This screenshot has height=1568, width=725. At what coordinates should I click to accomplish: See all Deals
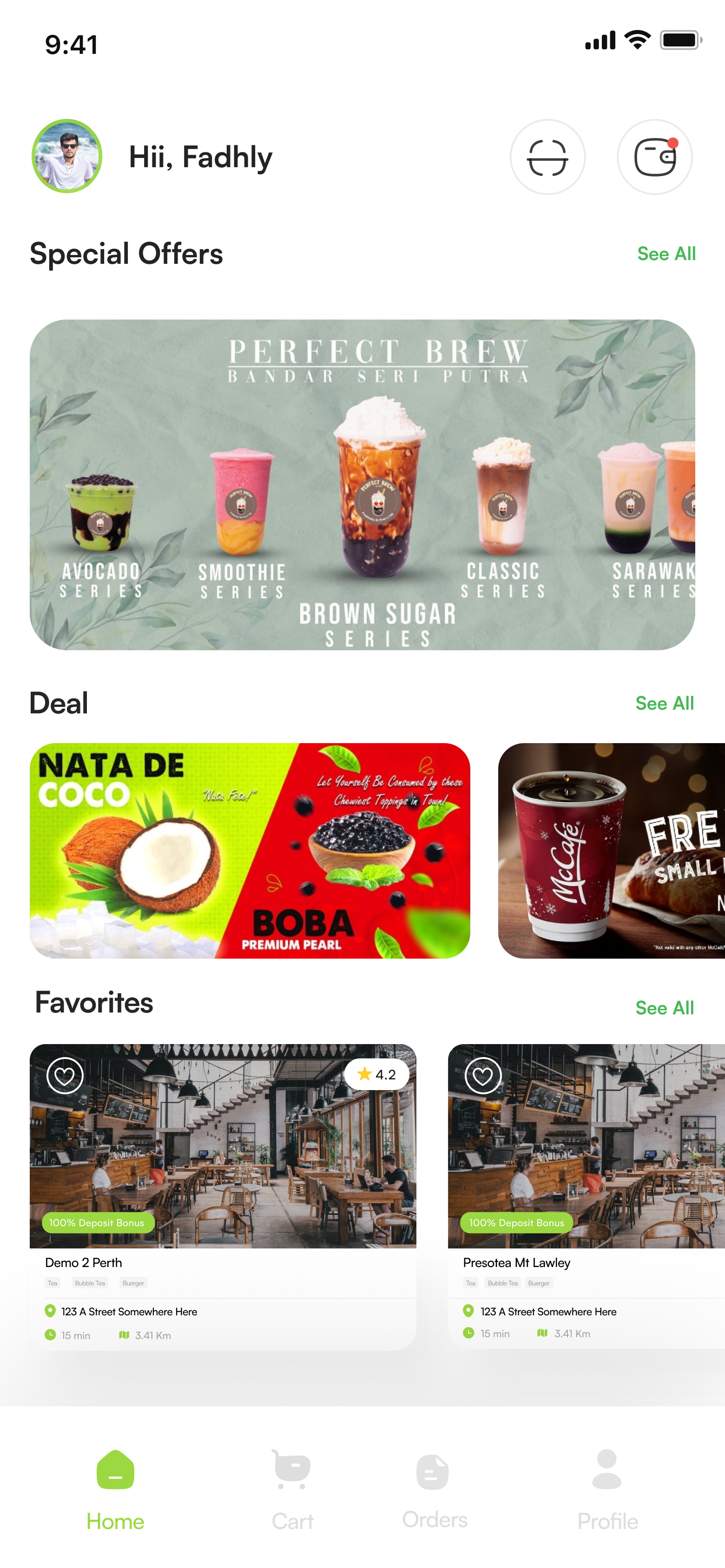[664, 703]
